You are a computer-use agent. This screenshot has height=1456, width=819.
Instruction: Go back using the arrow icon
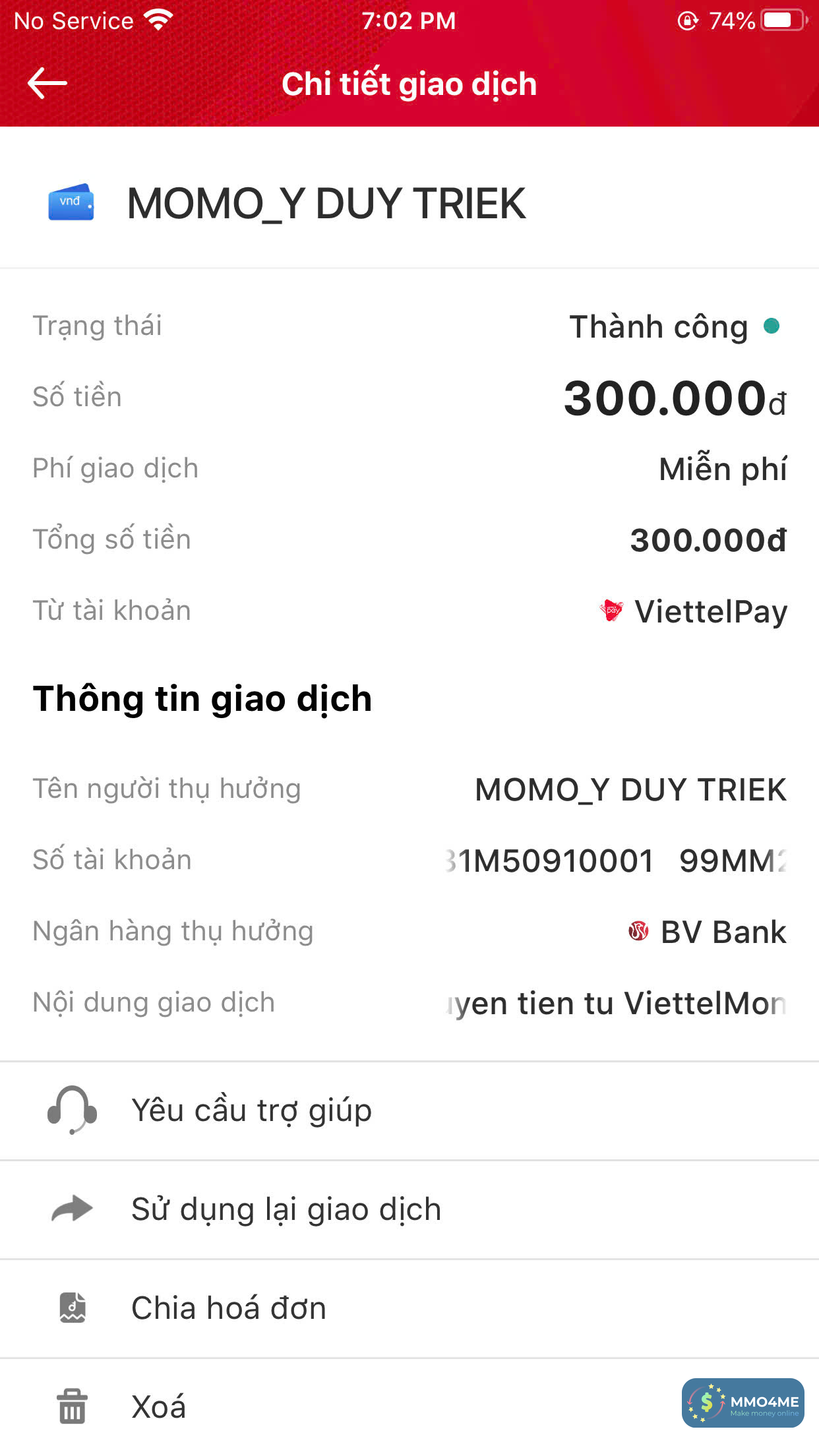tap(47, 84)
